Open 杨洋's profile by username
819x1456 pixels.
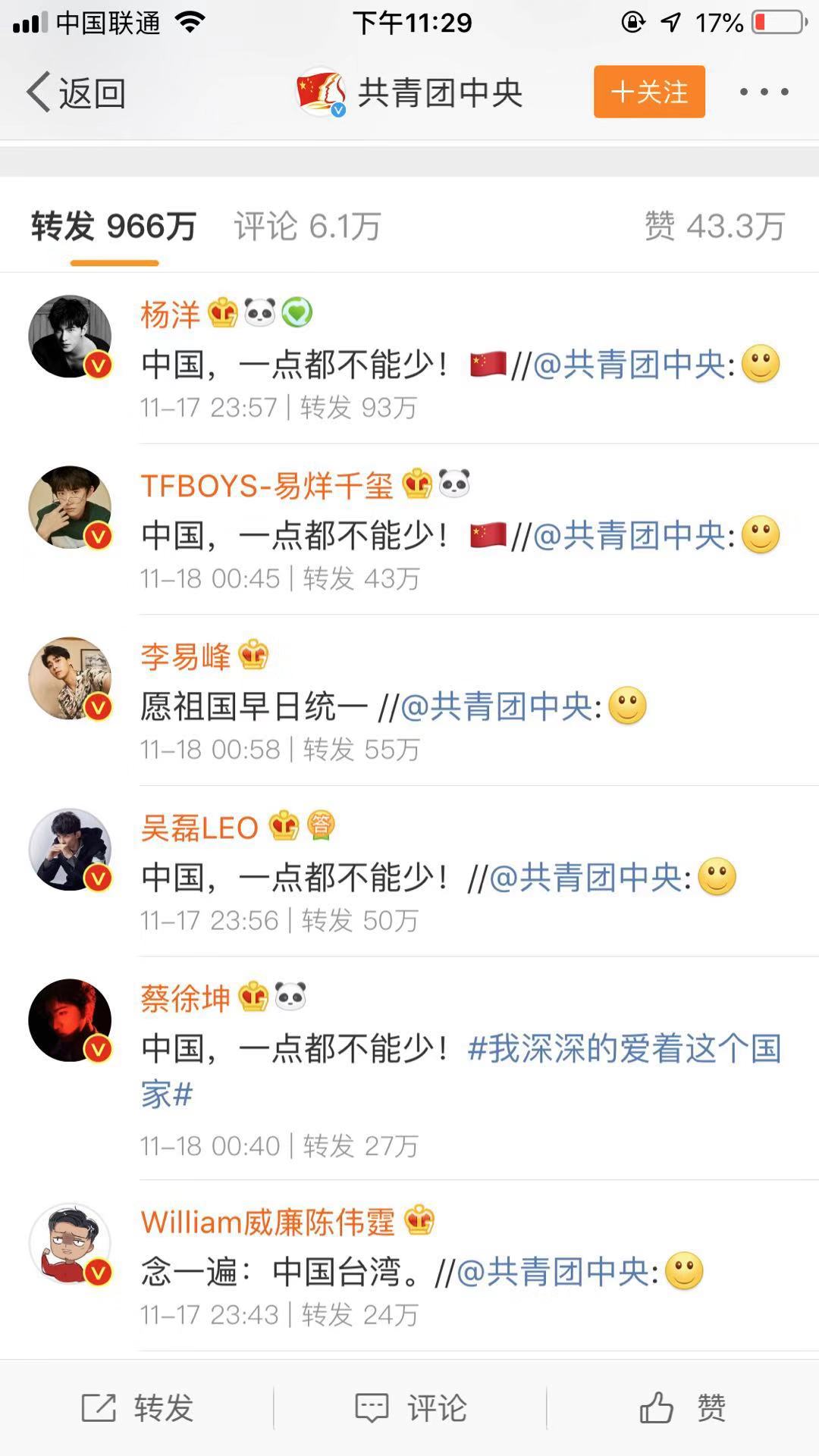tap(170, 314)
